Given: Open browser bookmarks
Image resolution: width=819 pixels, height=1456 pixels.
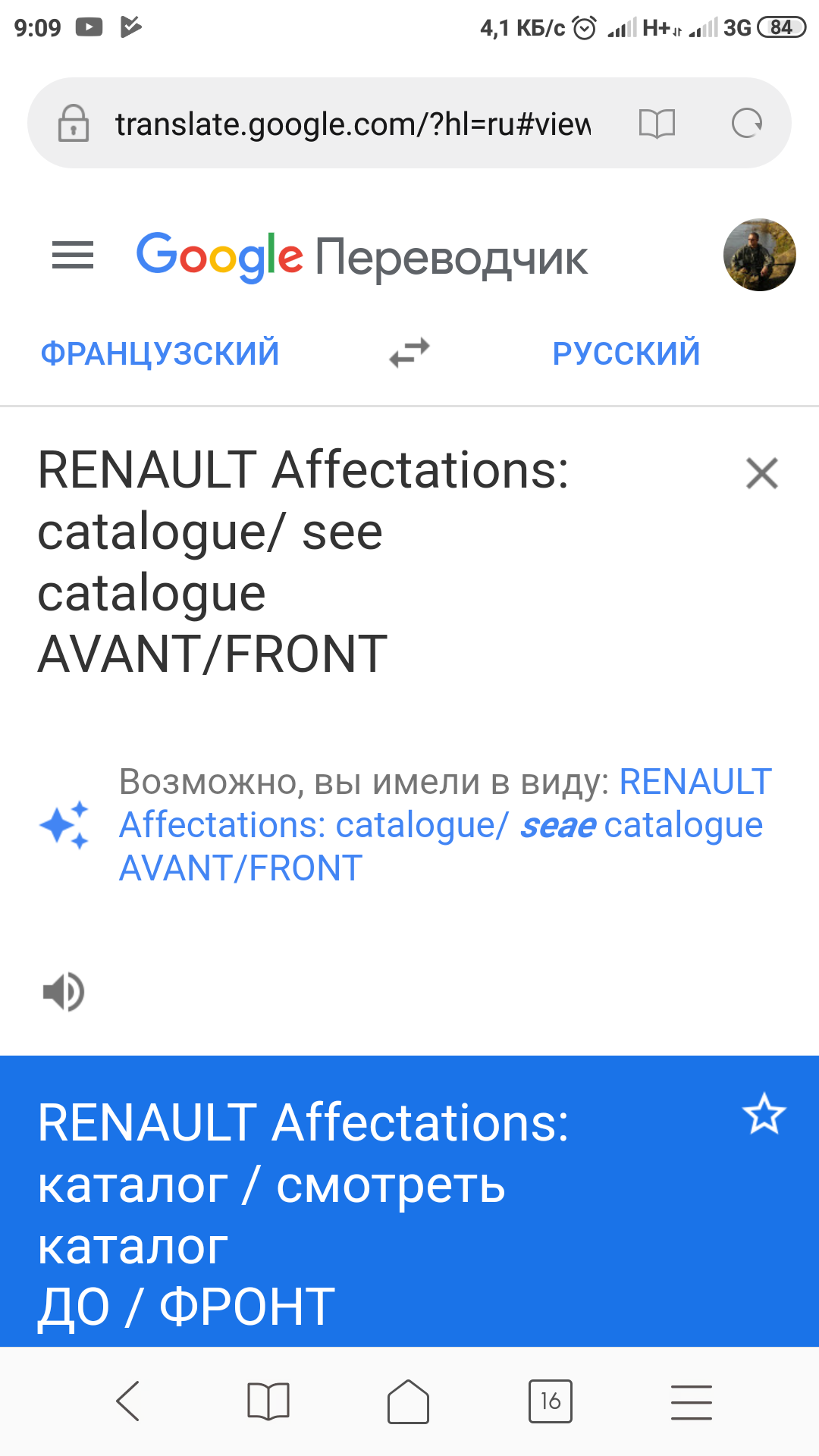Looking at the screenshot, I should 268,1401.
